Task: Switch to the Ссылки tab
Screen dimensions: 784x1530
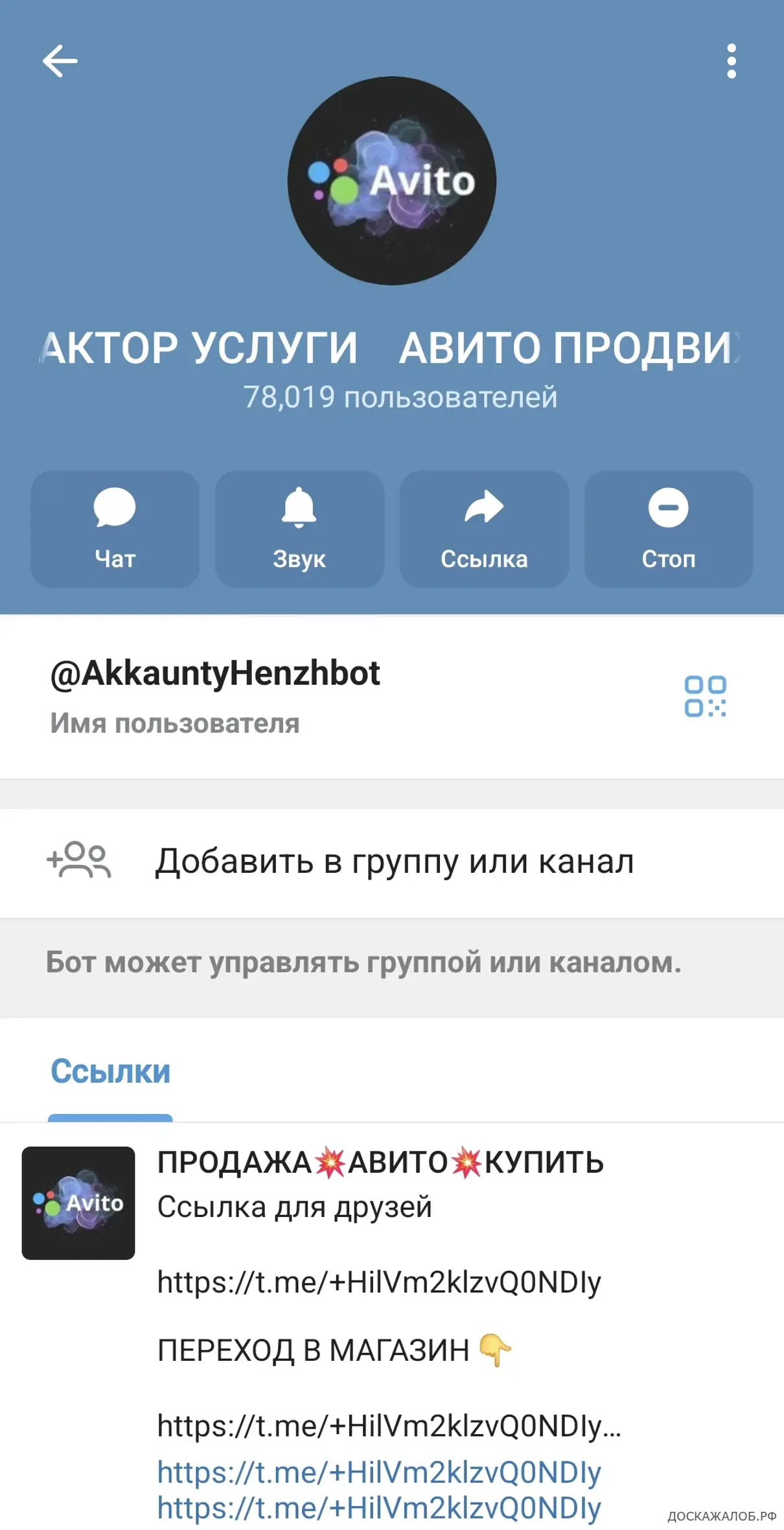Action: (110, 1071)
